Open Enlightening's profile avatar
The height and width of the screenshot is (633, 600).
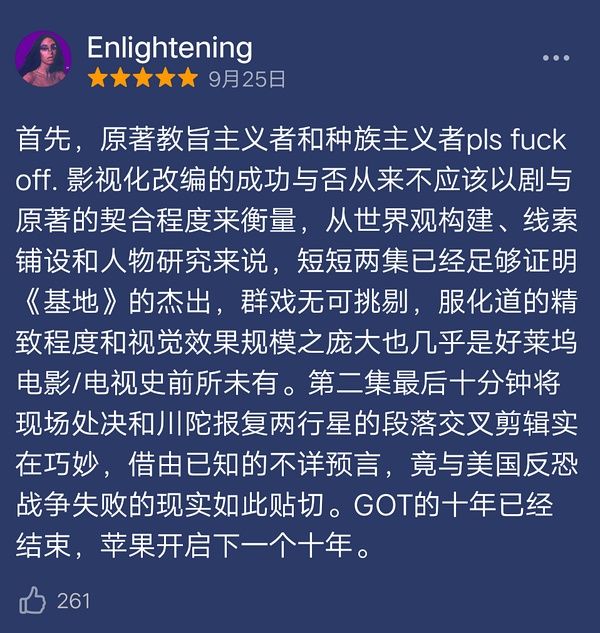43,60
